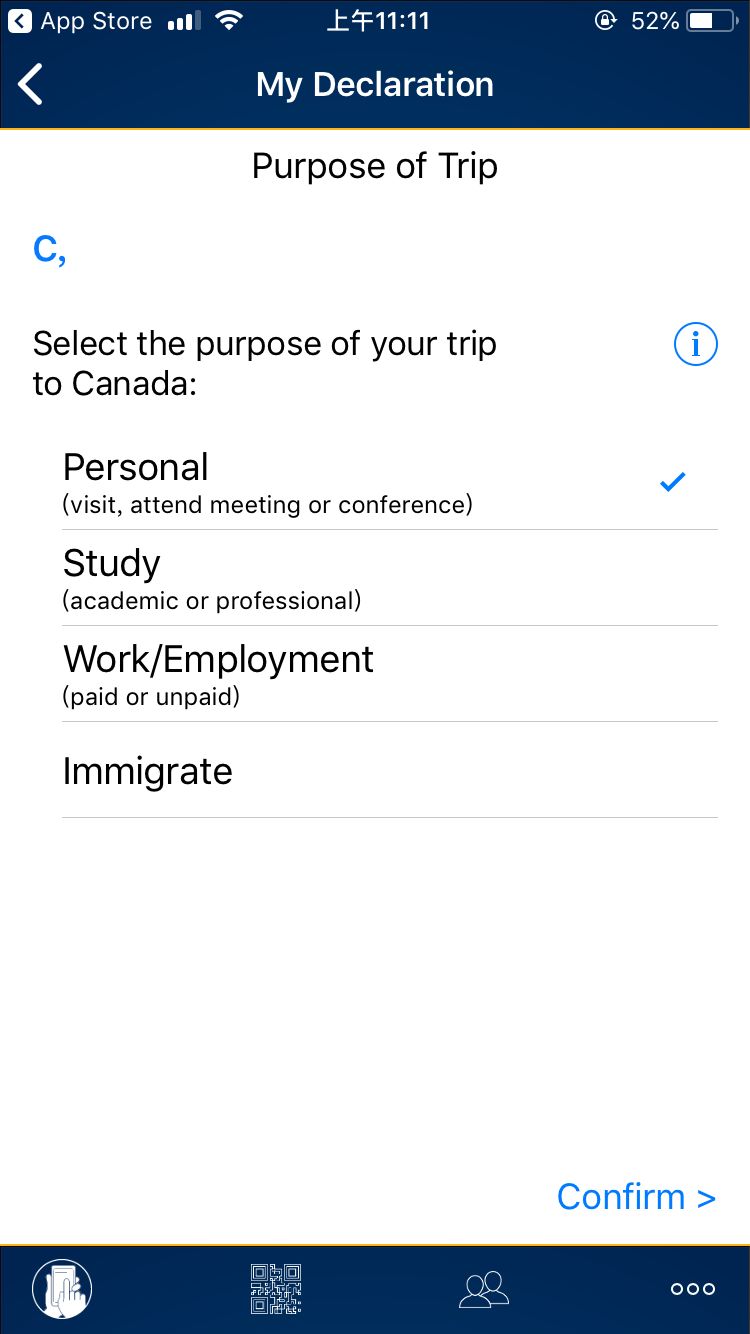
Task: Open the travellers profiles tab
Action: [x=484, y=1289]
